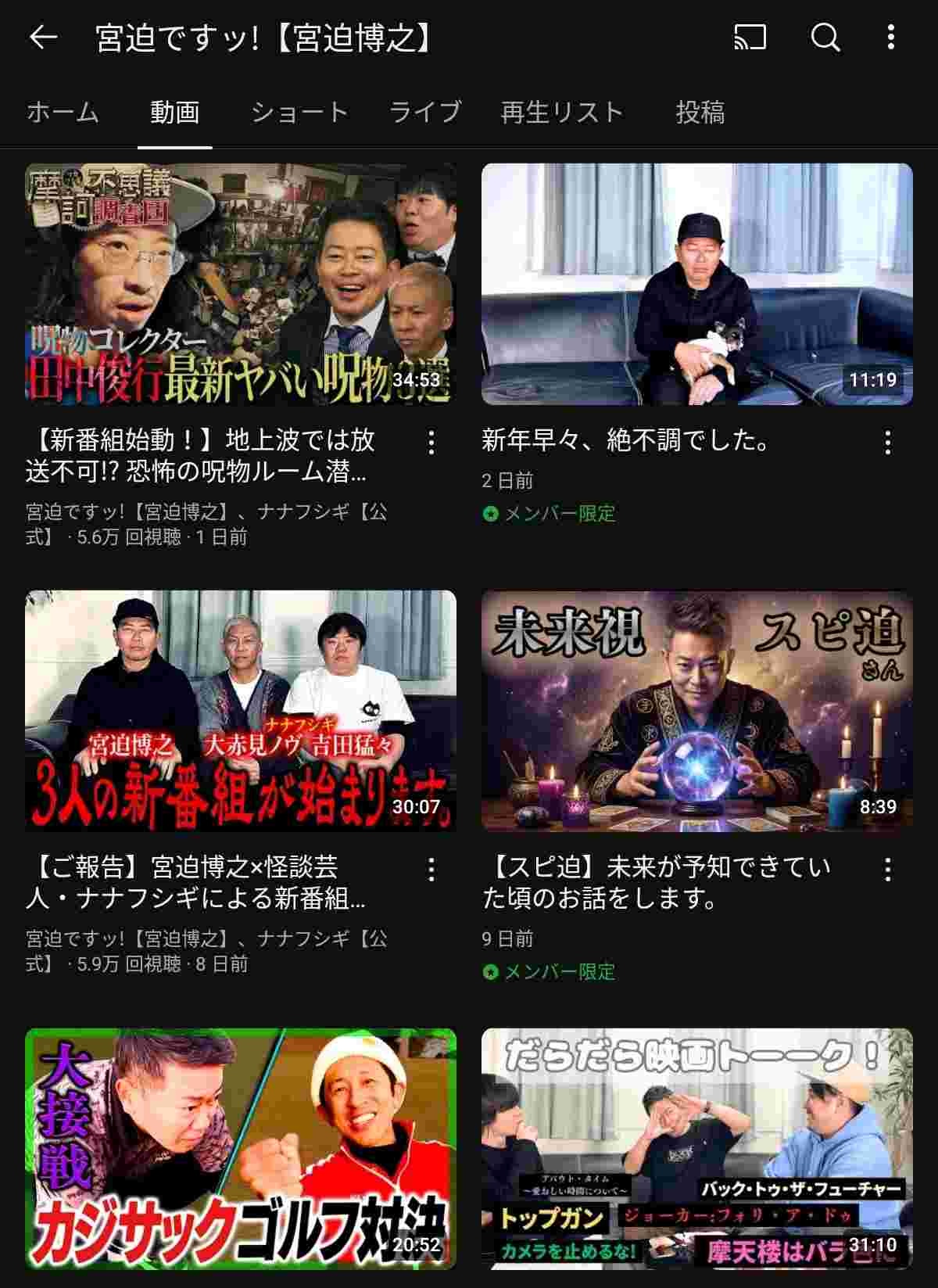Open options for the 【スピ迫】 video
This screenshot has height=1288, width=938.
point(888,870)
